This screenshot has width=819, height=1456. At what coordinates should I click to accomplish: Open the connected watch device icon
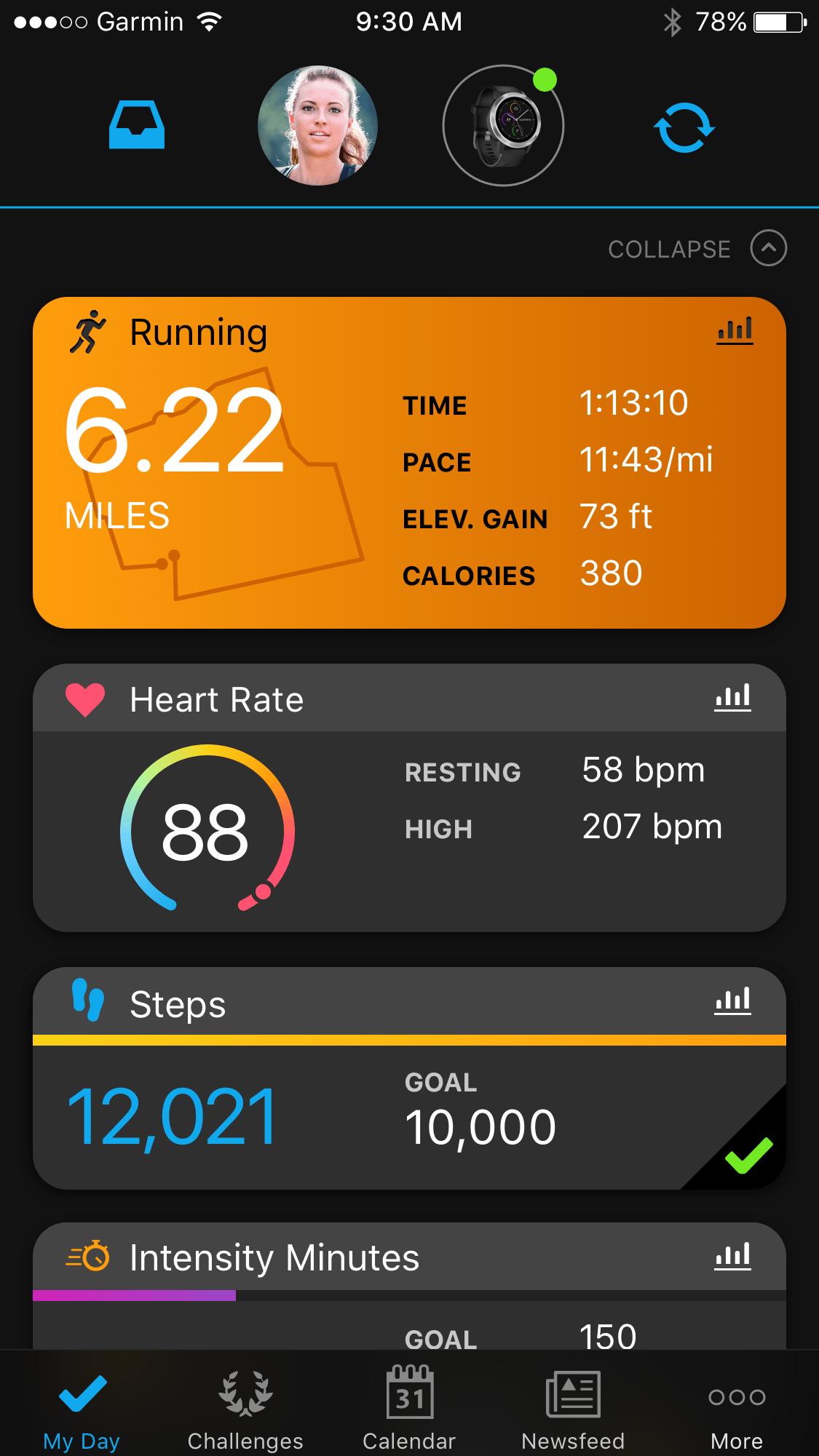coord(503,125)
